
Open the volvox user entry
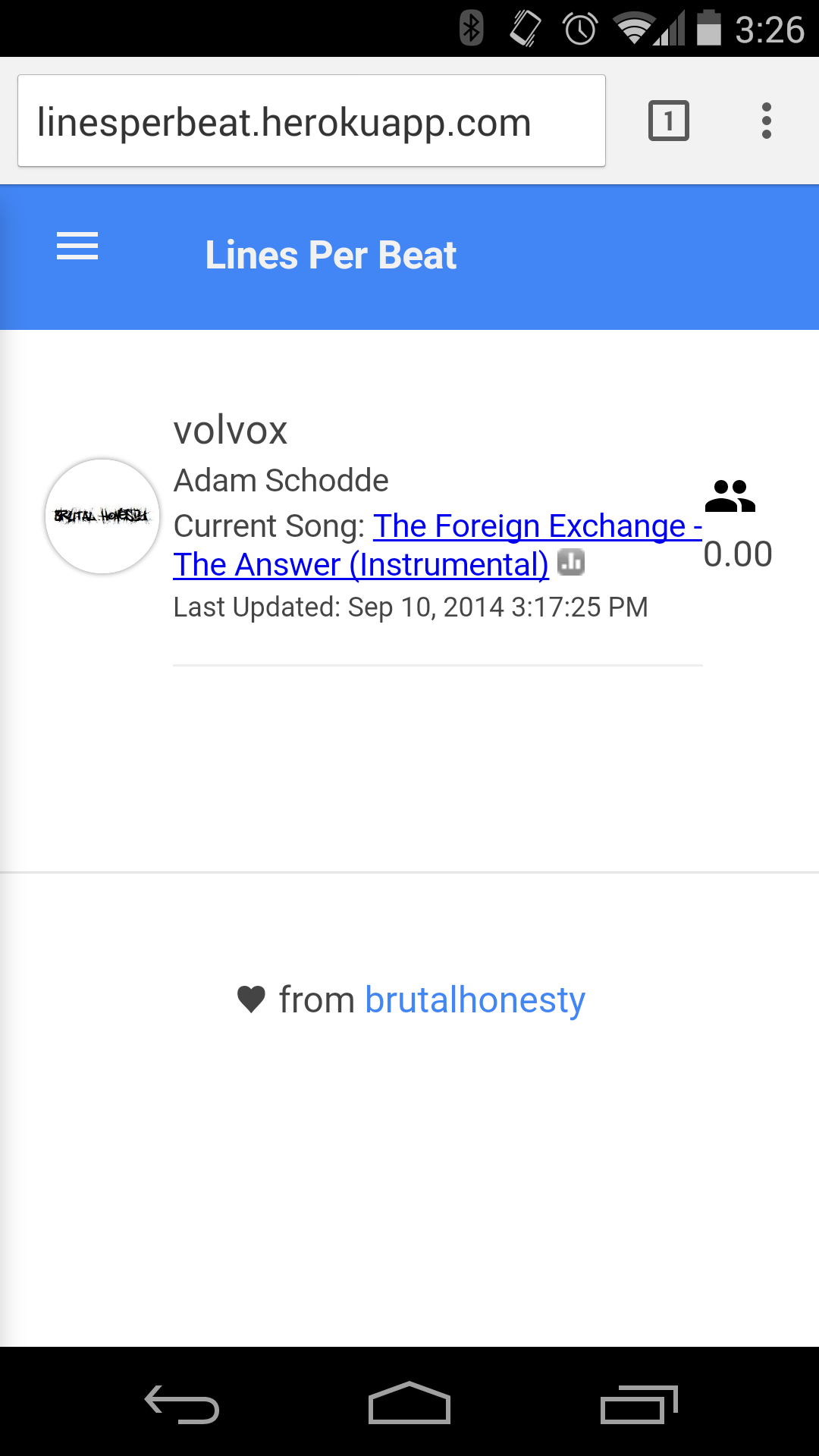click(231, 431)
